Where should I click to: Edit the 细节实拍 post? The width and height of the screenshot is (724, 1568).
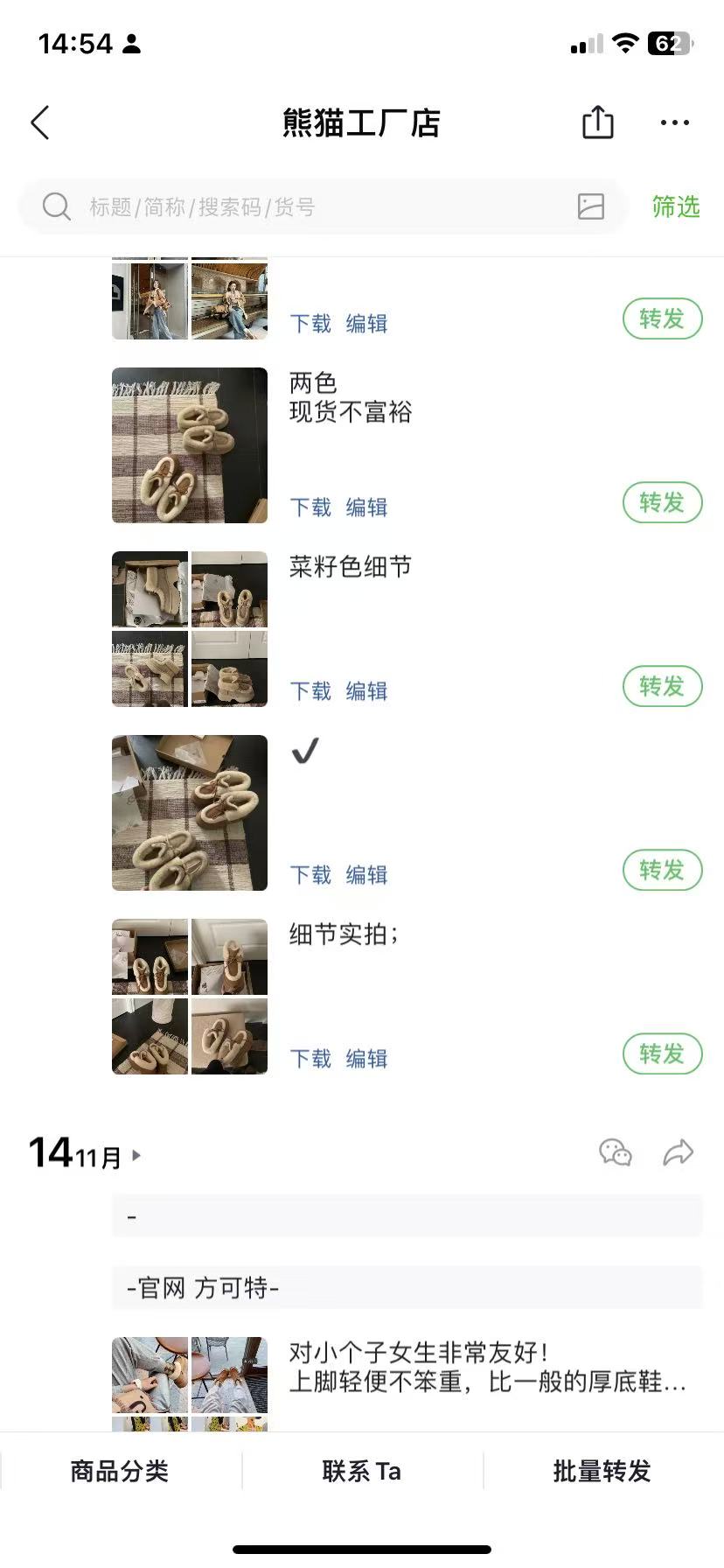click(x=366, y=1059)
